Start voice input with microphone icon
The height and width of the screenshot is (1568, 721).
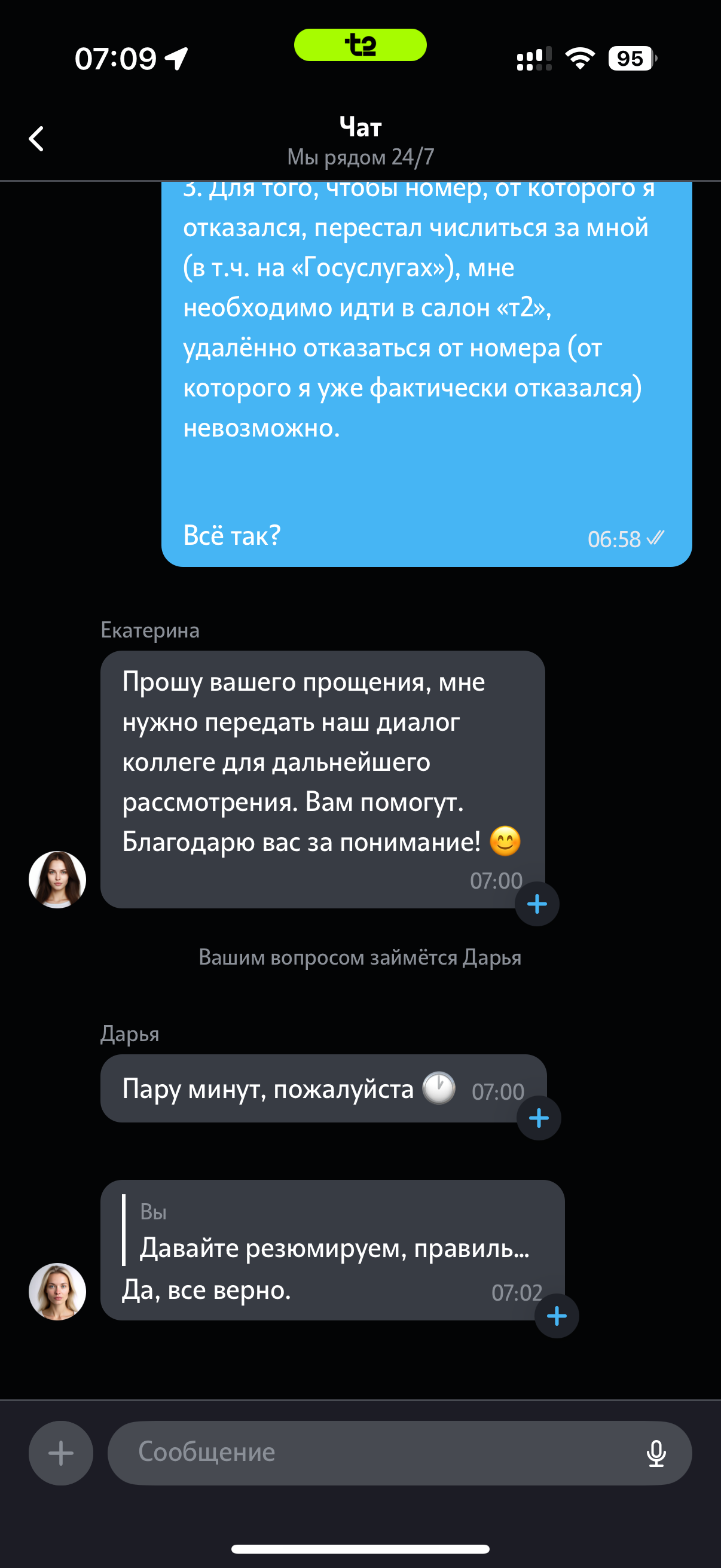click(x=656, y=1453)
